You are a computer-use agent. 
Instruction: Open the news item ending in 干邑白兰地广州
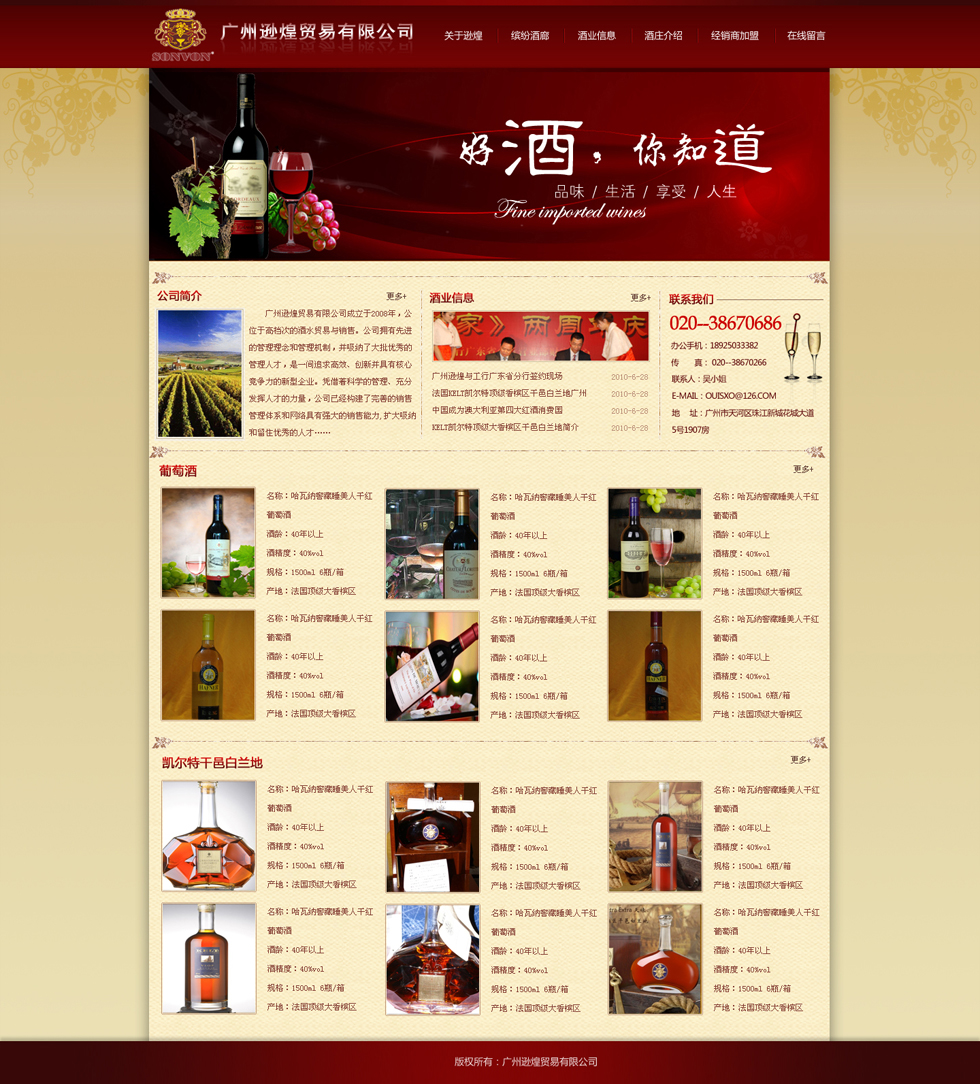(x=509, y=393)
